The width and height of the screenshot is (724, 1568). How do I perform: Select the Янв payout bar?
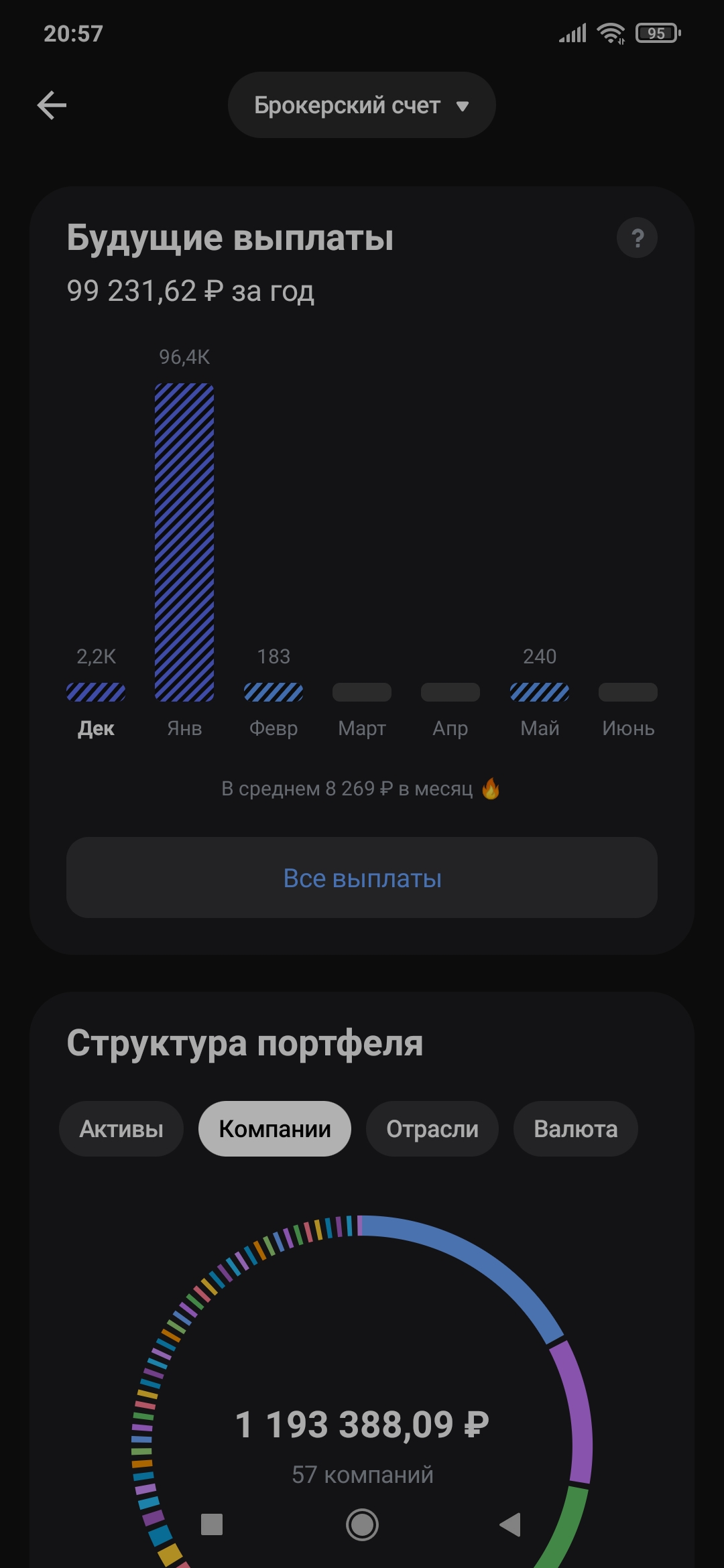tap(184, 543)
